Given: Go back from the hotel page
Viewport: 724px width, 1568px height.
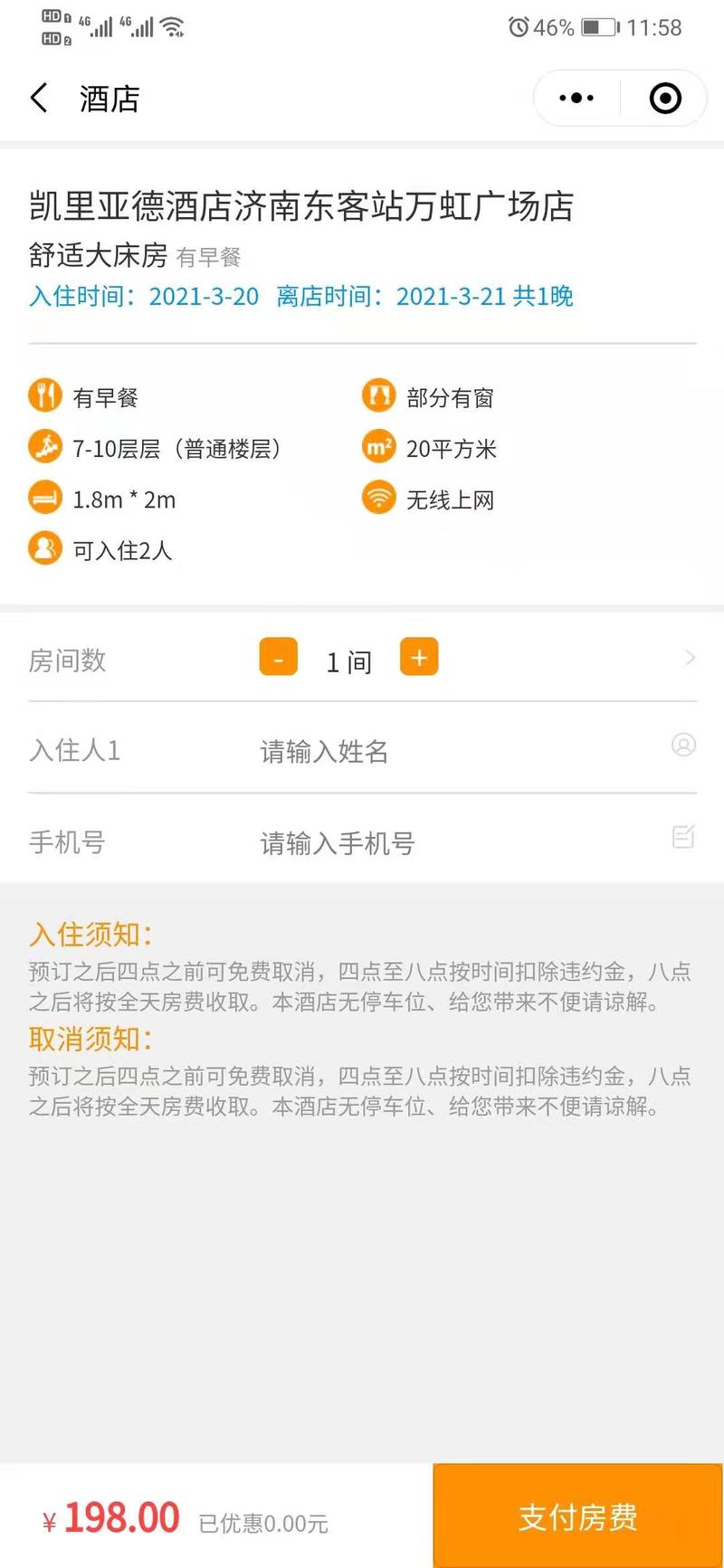Looking at the screenshot, I should (x=39, y=98).
